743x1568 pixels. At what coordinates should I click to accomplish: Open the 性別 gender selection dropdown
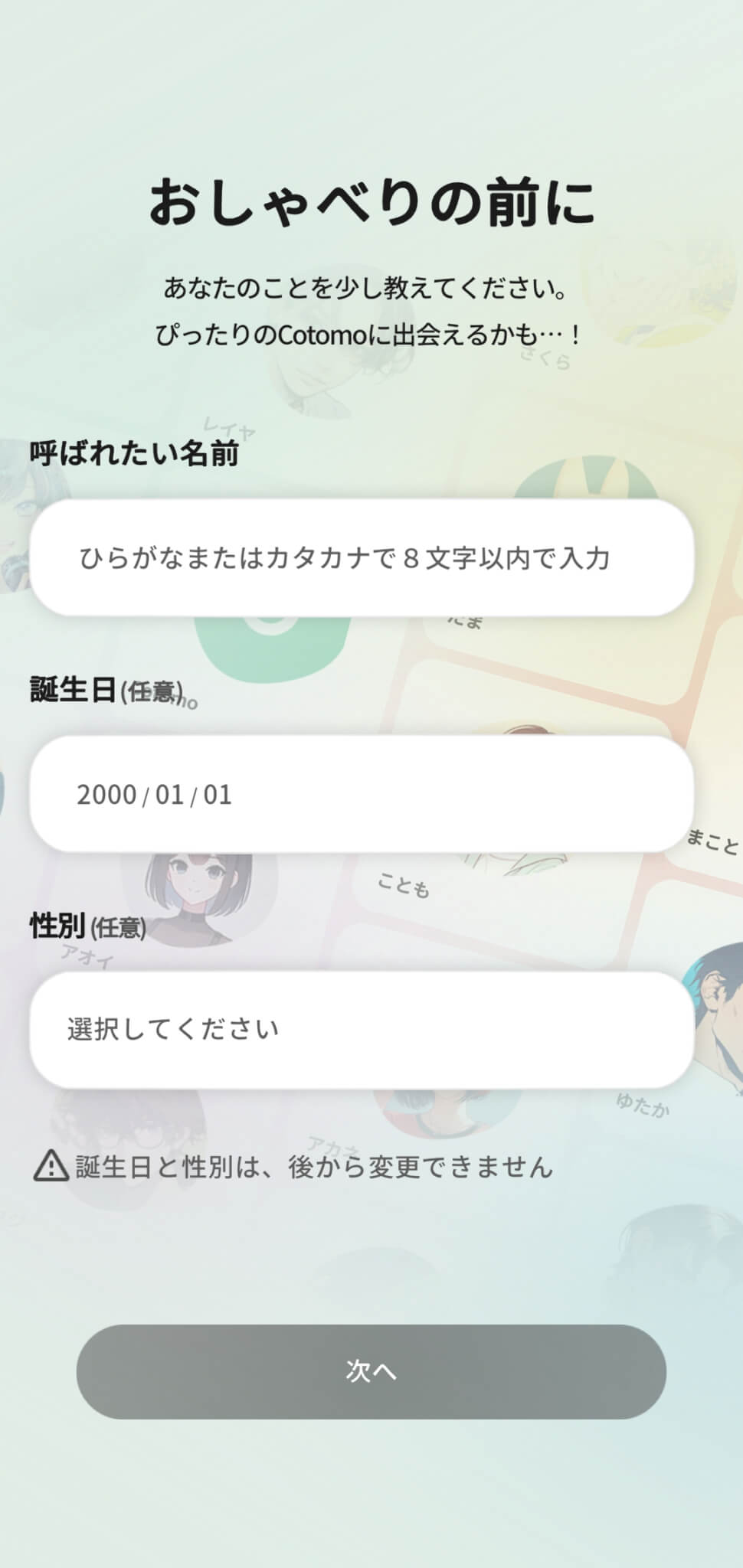click(361, 1030)
